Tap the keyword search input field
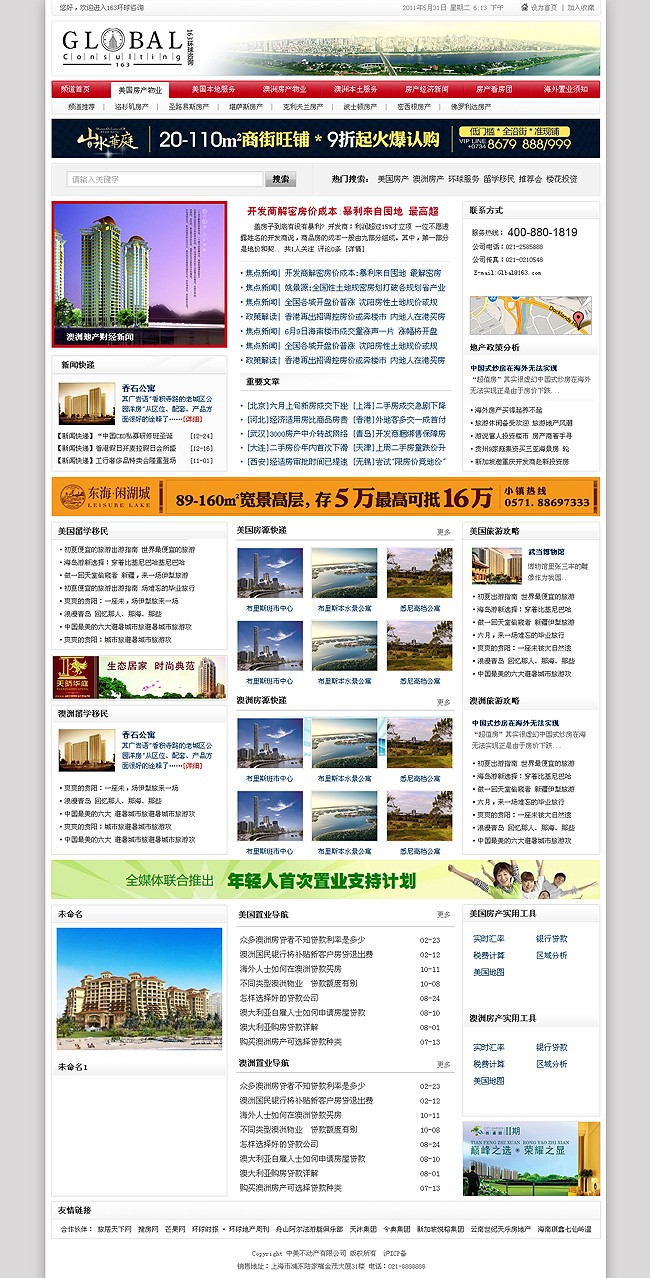This screenshot has width=650, height=1278. click(x=165, y=179)
